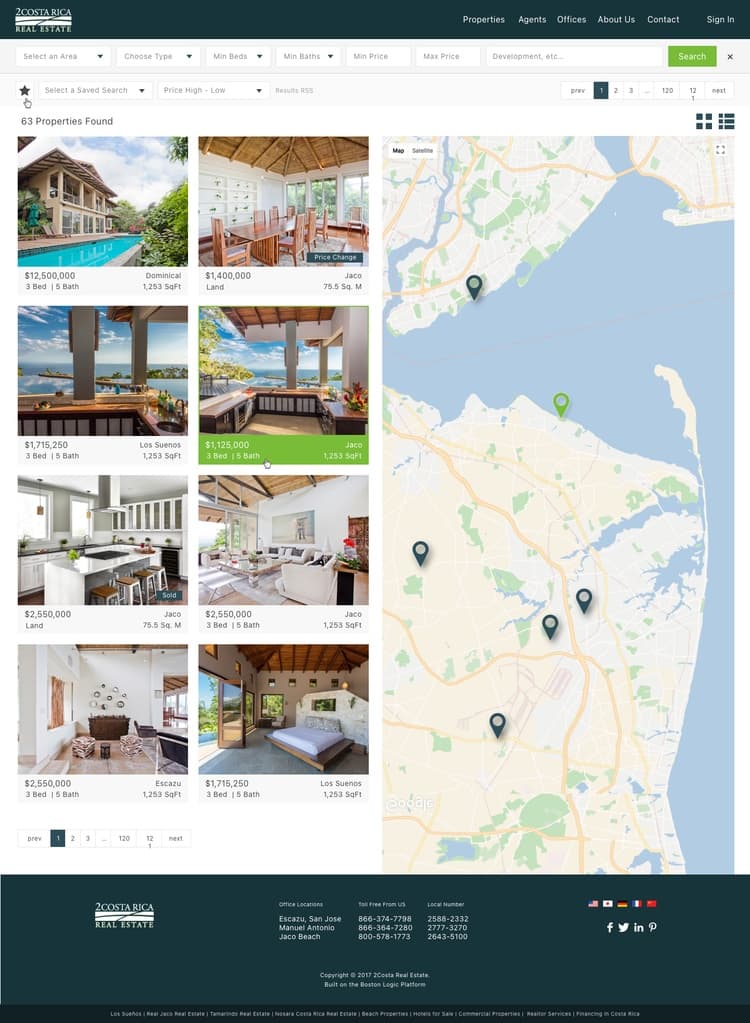The image size is (750, 1023).
Task: Switch to the grid view layout
Action: pyautogui.click(x=704, y=121)
